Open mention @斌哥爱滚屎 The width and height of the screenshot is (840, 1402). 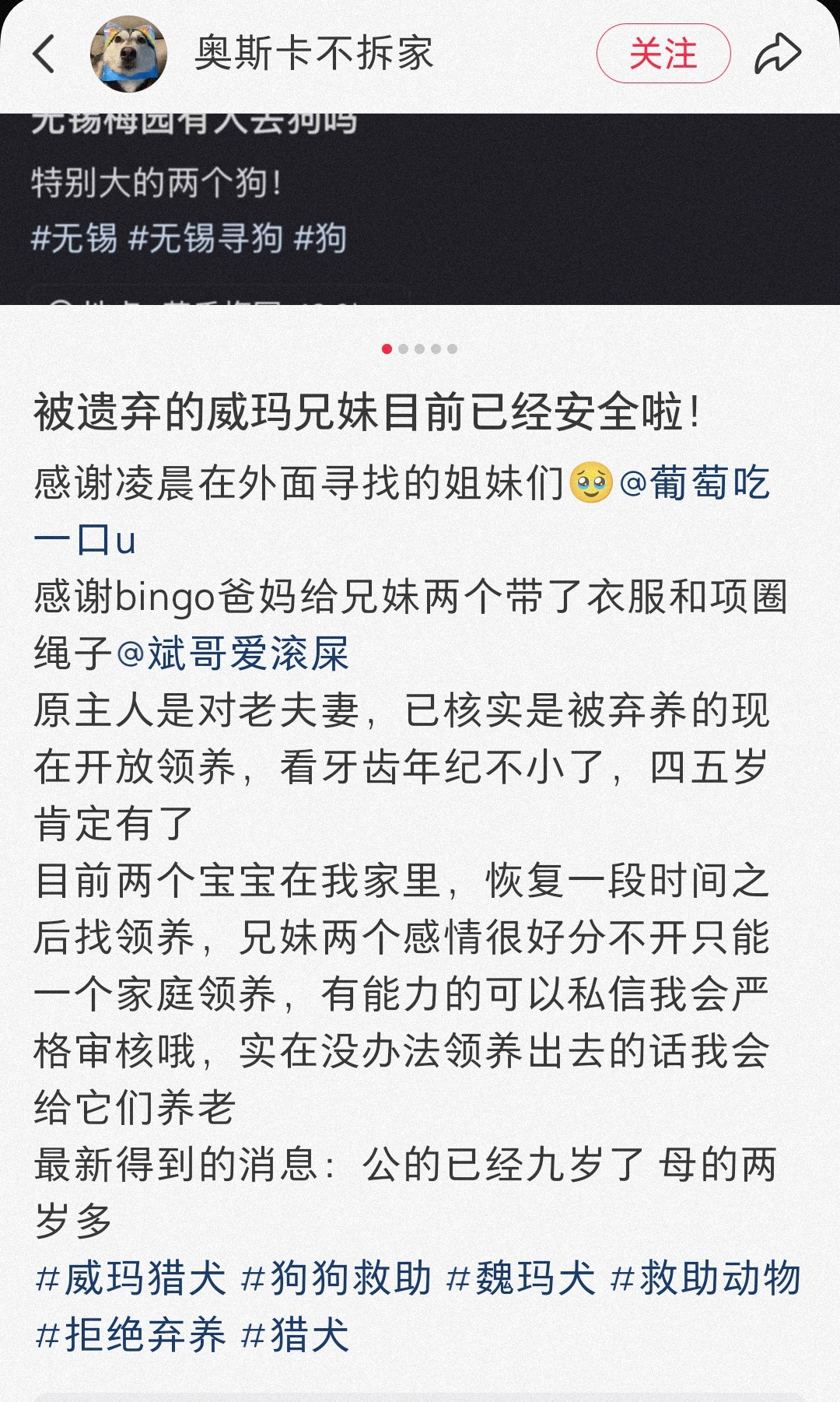(x=232, y=654)
